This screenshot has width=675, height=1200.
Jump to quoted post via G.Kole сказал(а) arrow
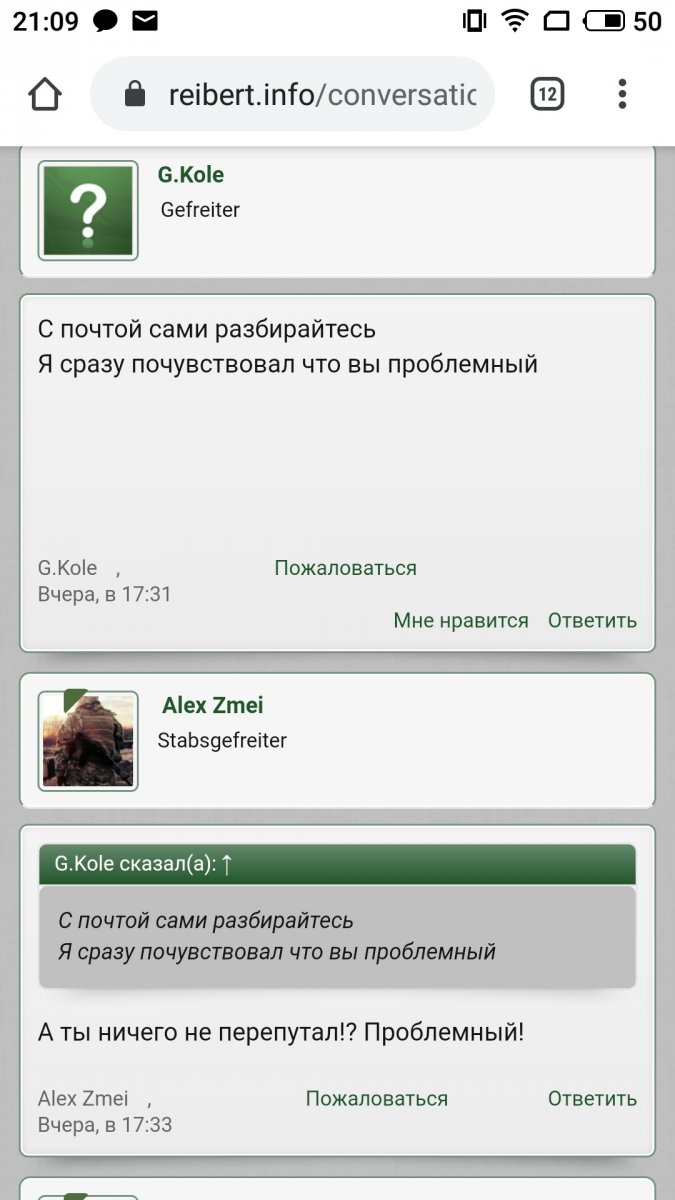(227, 865)
